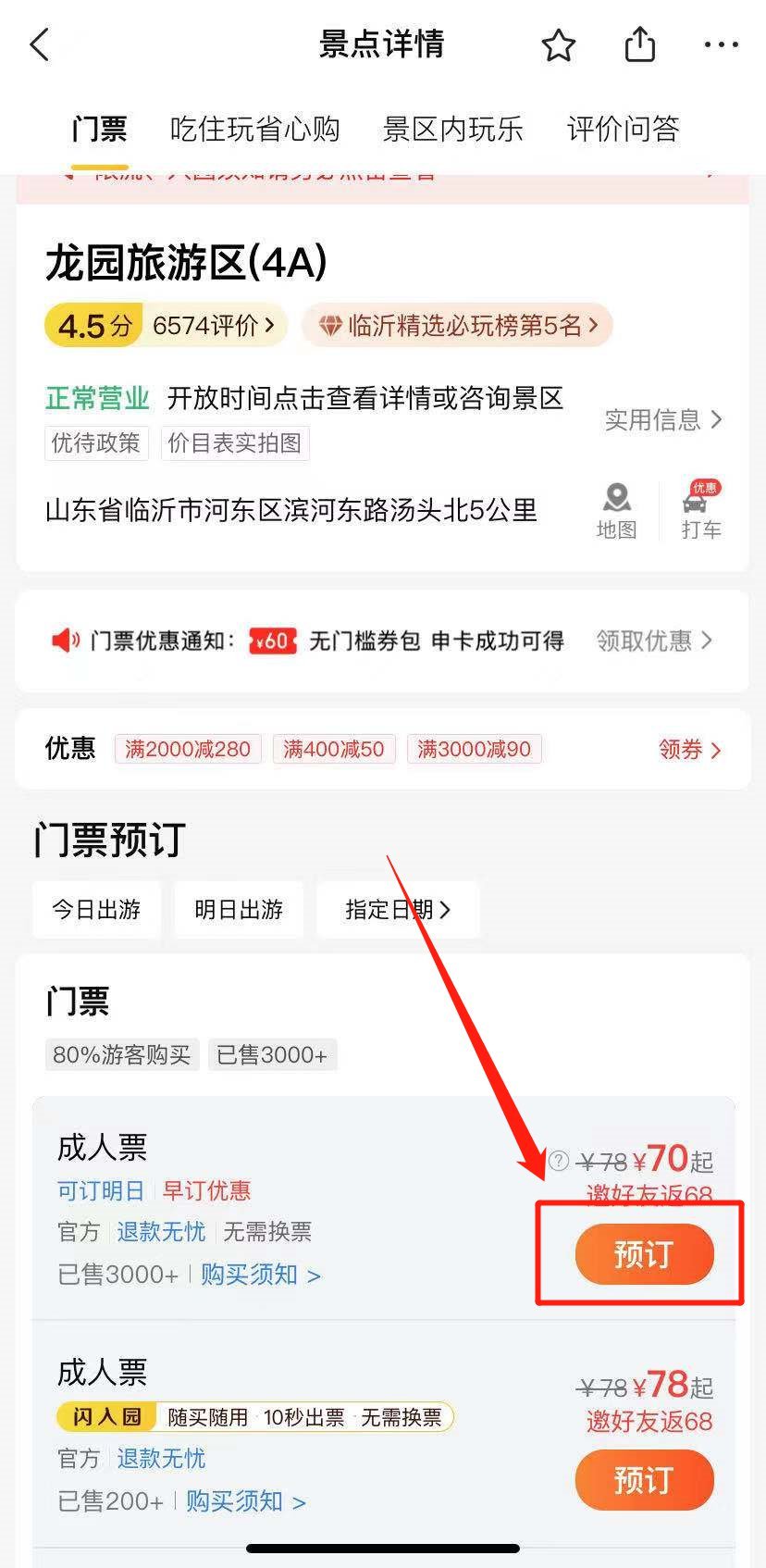Viewport: 766px width, 1568px height.
Task: Go back using the top-left arrow
Action: point(40,44)
